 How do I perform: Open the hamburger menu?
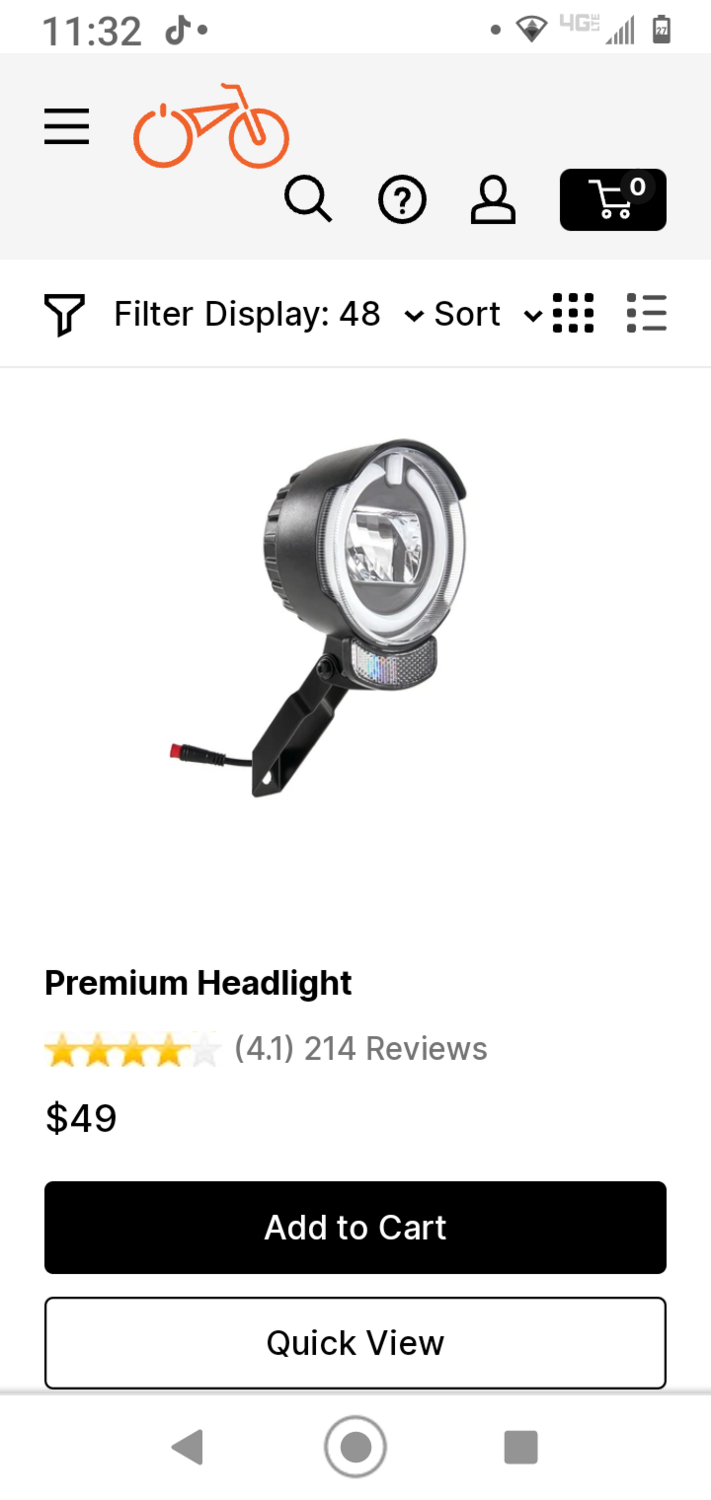[67, 127]
